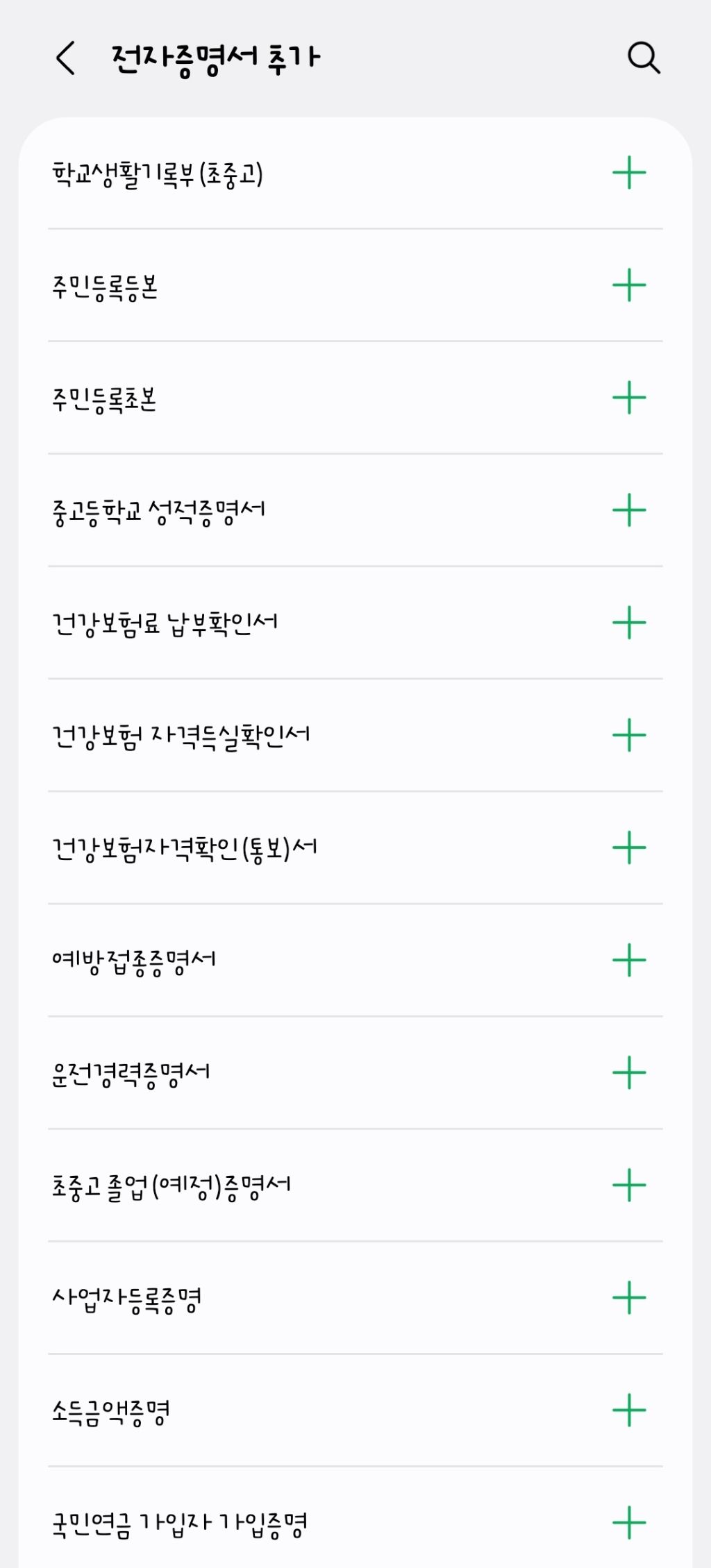The image size is (711, 1568).
Task: Open the search magnifier icon
Action: [x=644, y=58]
